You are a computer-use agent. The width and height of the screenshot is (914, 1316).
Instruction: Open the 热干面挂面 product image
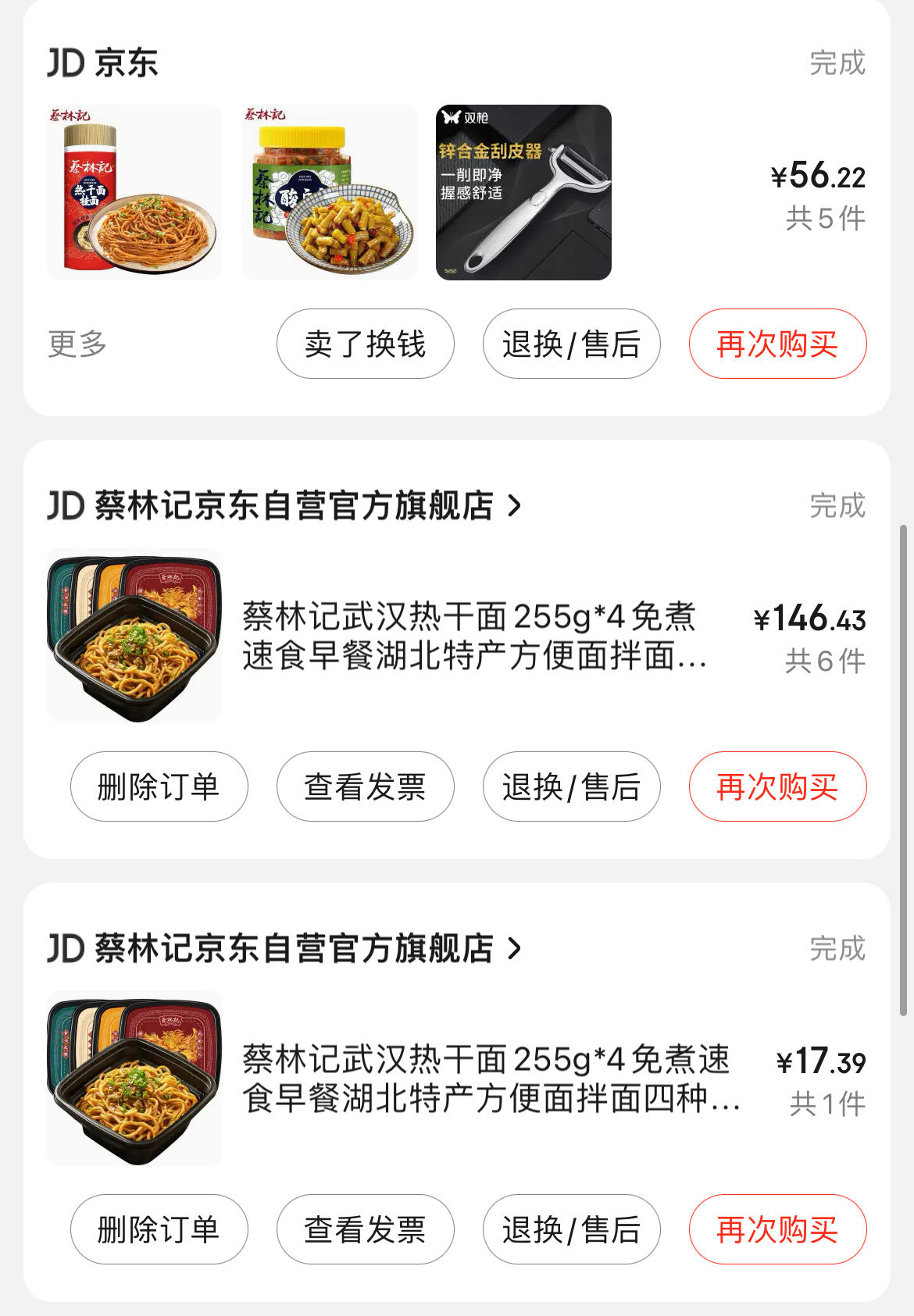(135, 193)
